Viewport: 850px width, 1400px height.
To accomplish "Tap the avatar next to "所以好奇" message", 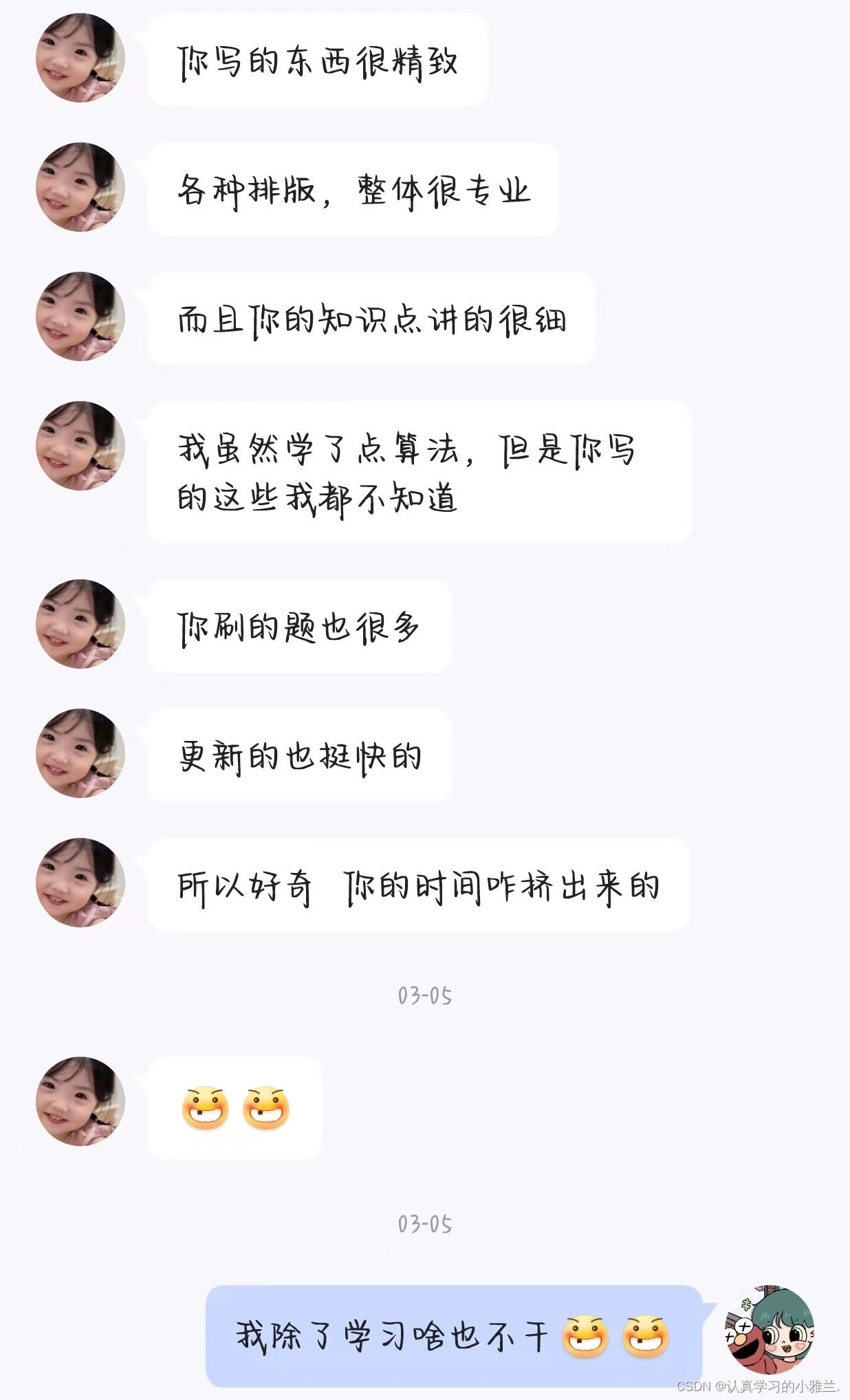I will 80,883.
